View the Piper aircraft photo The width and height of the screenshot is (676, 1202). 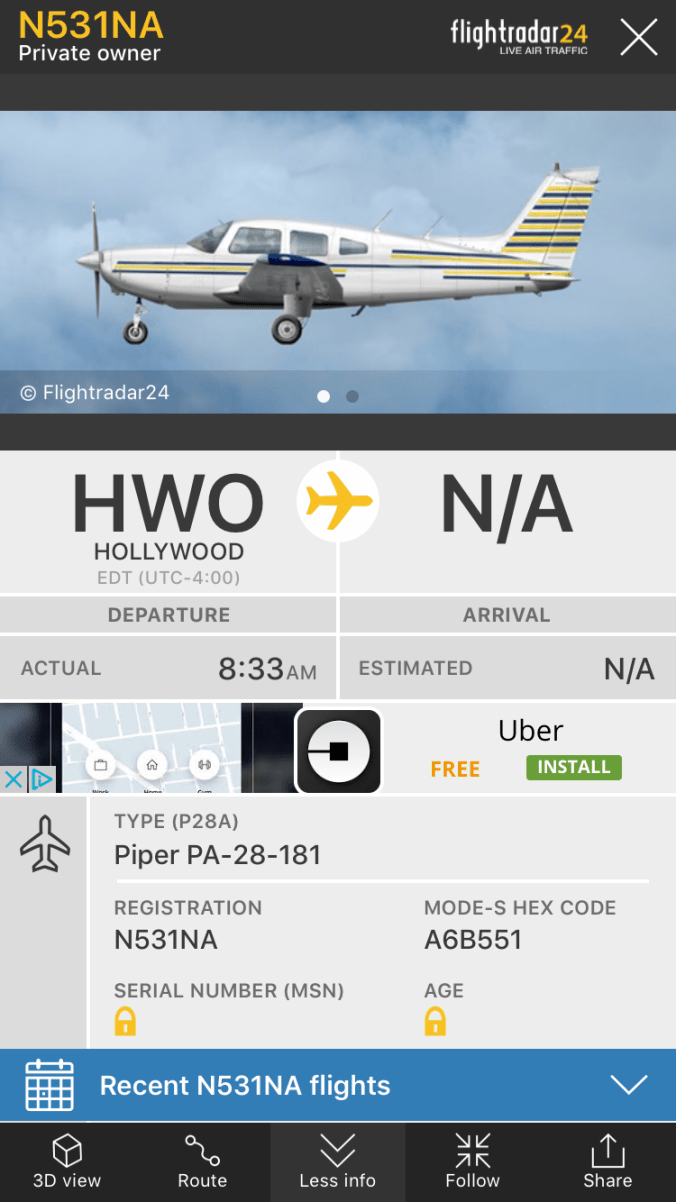pos(337,260)
